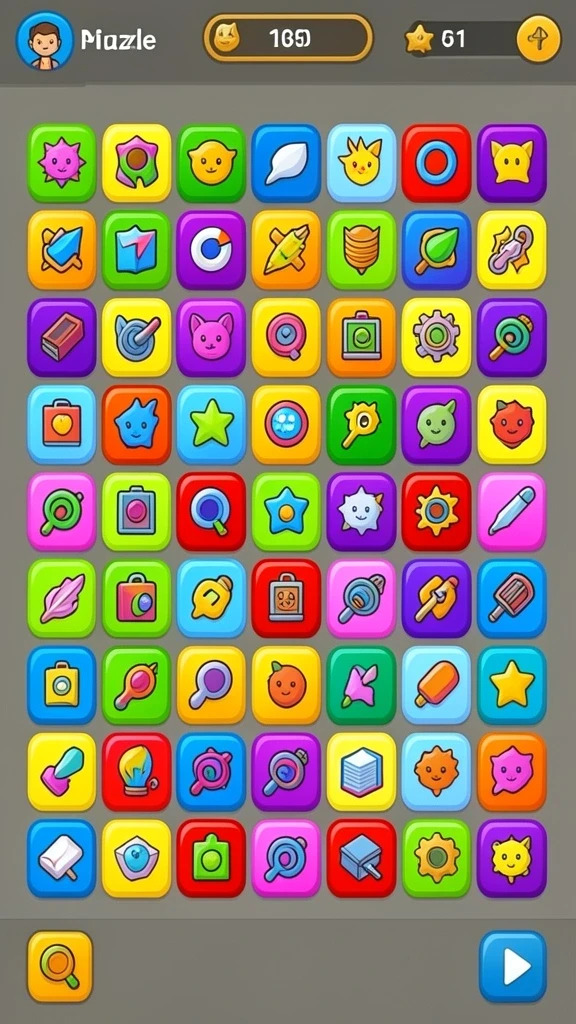Hit the blue play arrow button

[513, 966]
